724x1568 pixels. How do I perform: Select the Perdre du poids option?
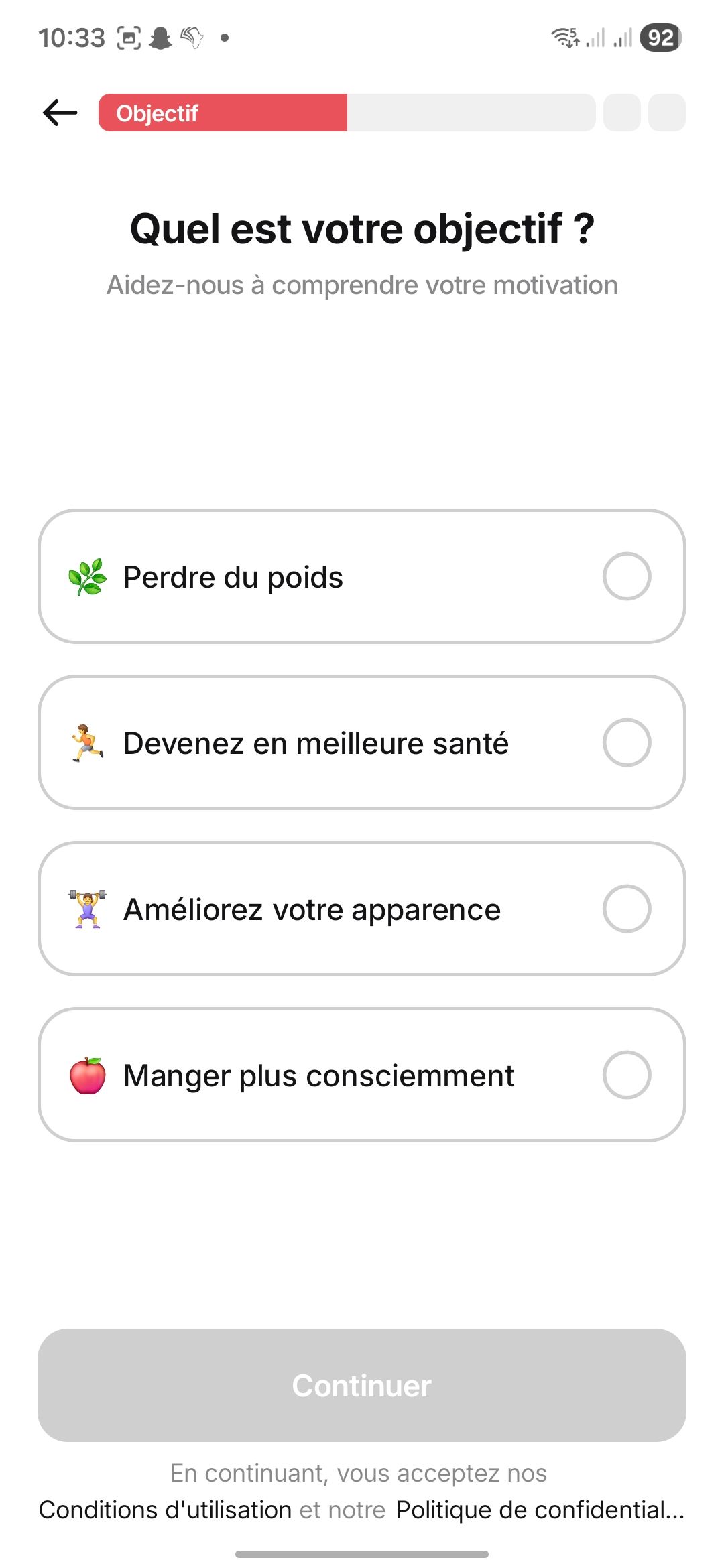click(362, 576)
